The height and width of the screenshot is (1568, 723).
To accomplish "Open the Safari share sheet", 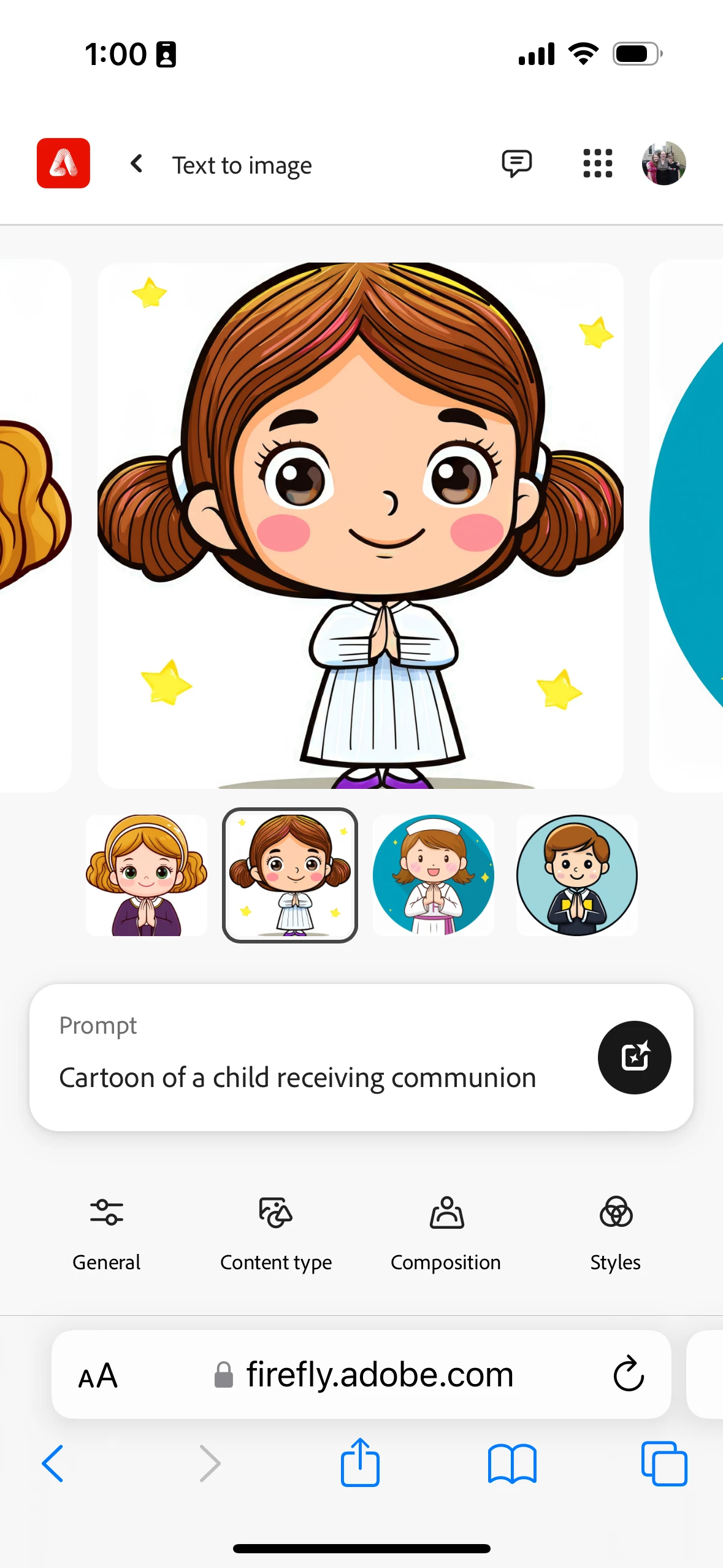I will (x=360, y=1463).
